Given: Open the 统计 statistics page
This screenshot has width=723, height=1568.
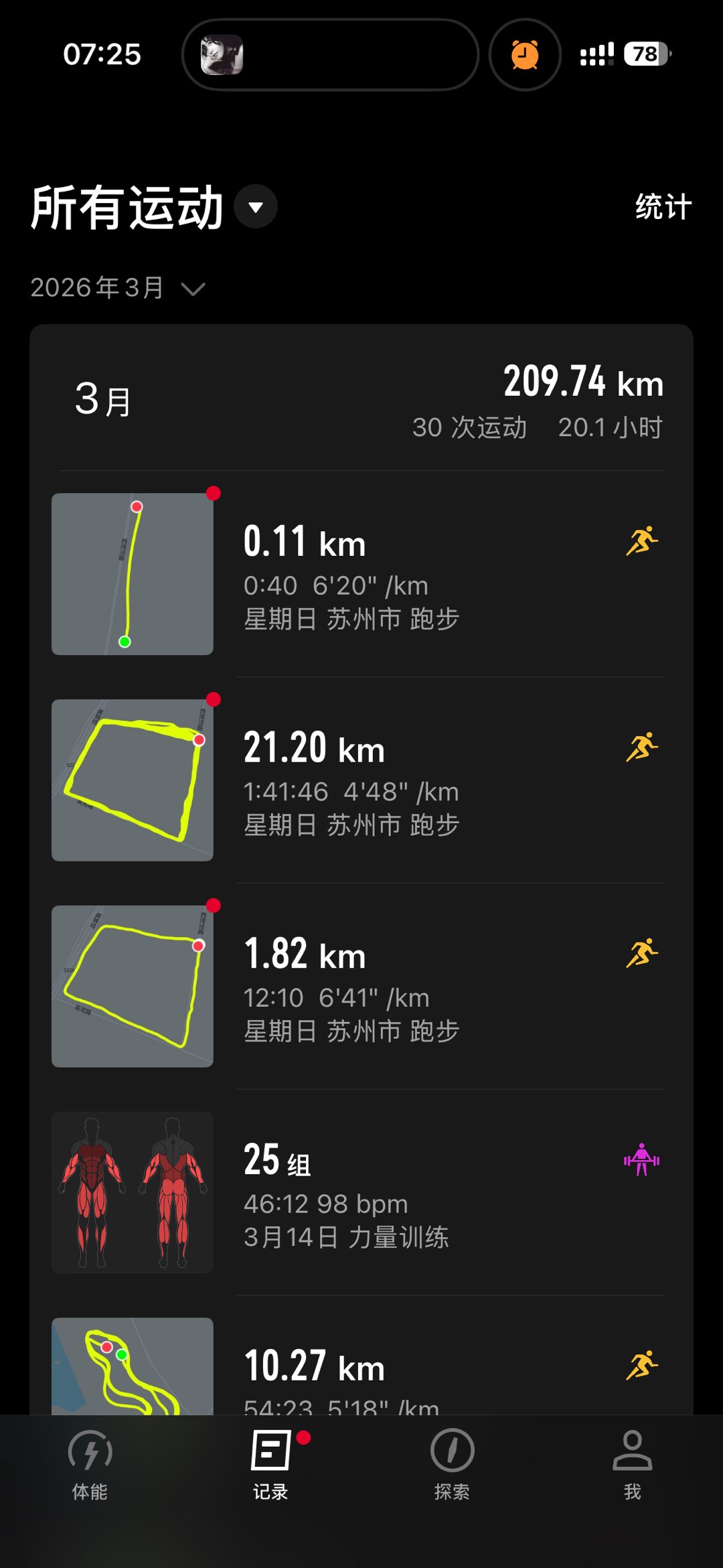Looking at the screenshot, I should [x=663, y=206].
